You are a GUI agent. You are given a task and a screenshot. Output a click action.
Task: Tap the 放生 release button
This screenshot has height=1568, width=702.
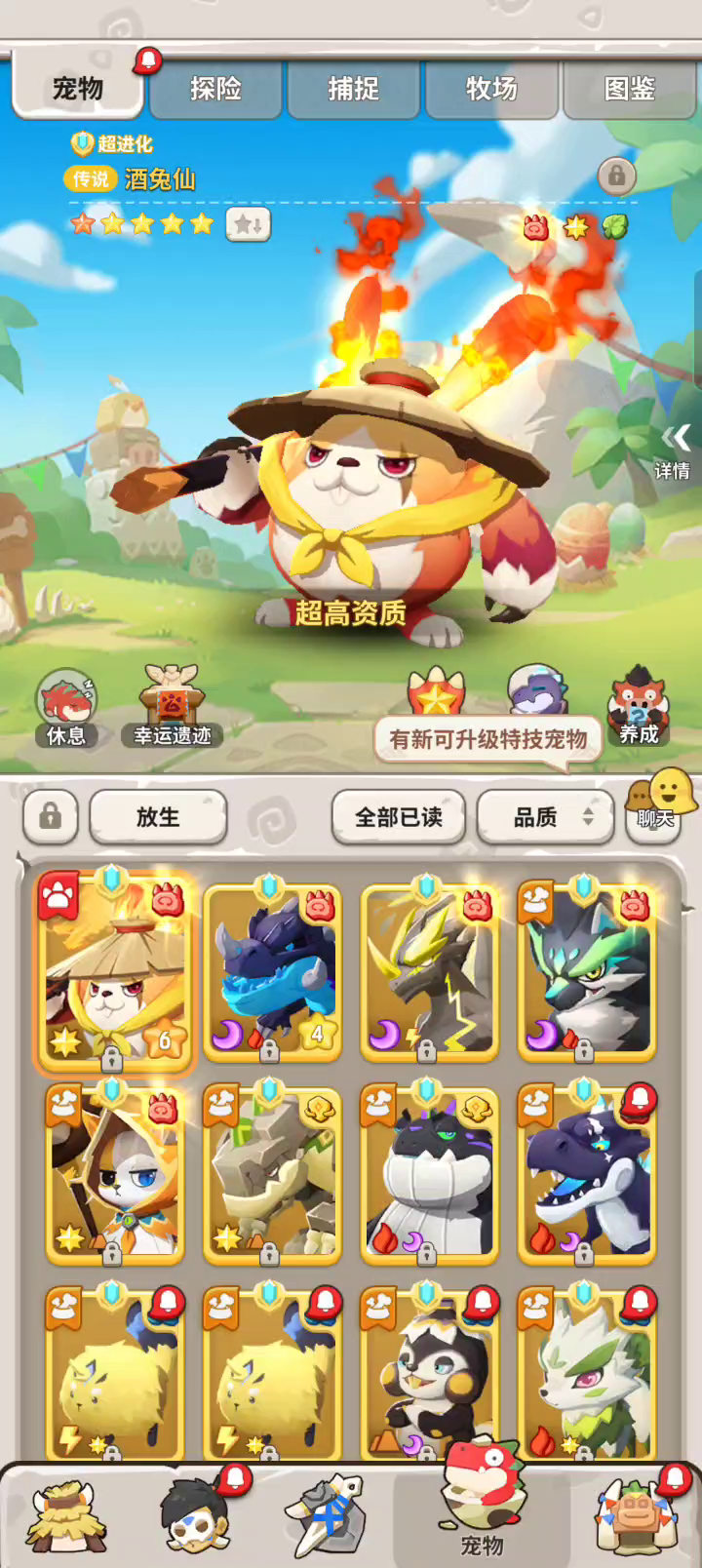click(x=158, y=817)
